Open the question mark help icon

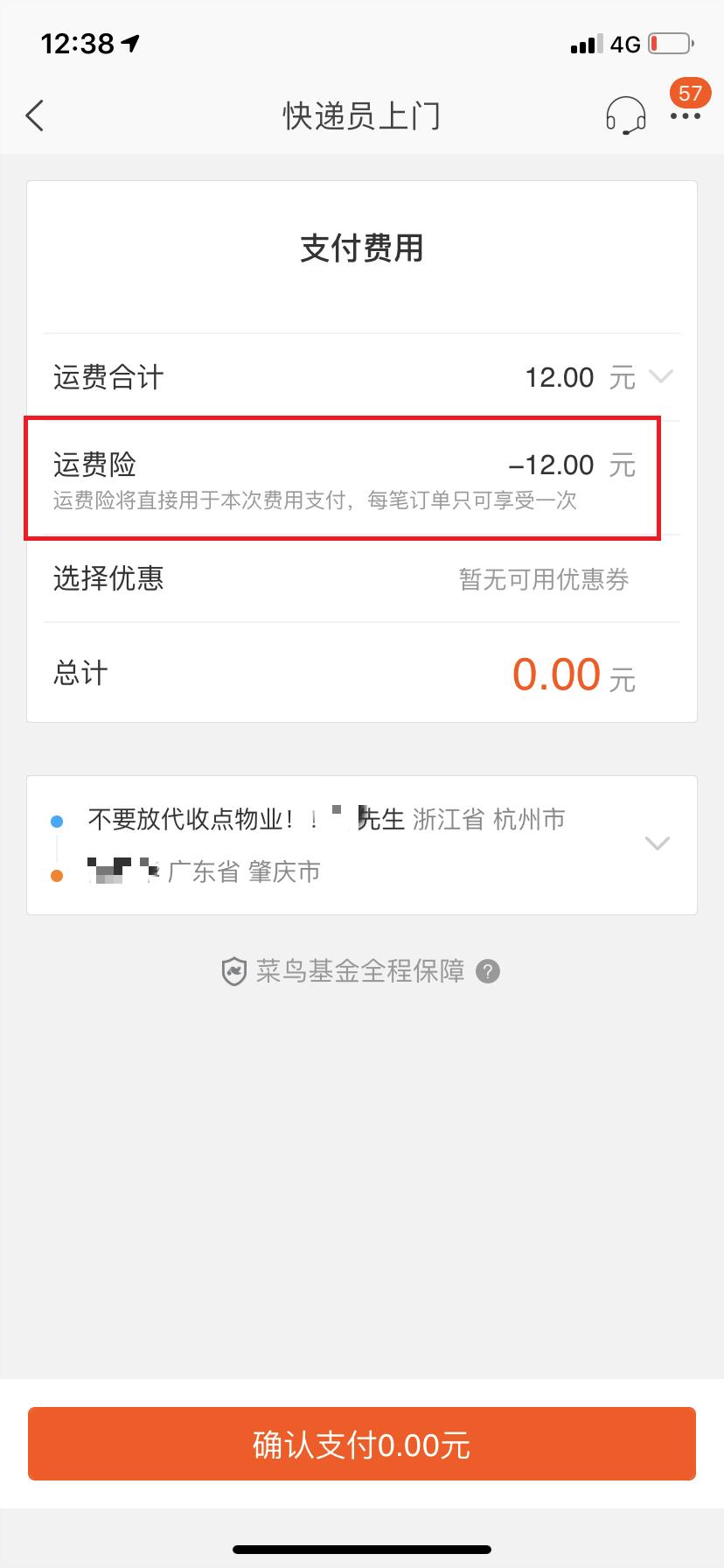(488, 971)
